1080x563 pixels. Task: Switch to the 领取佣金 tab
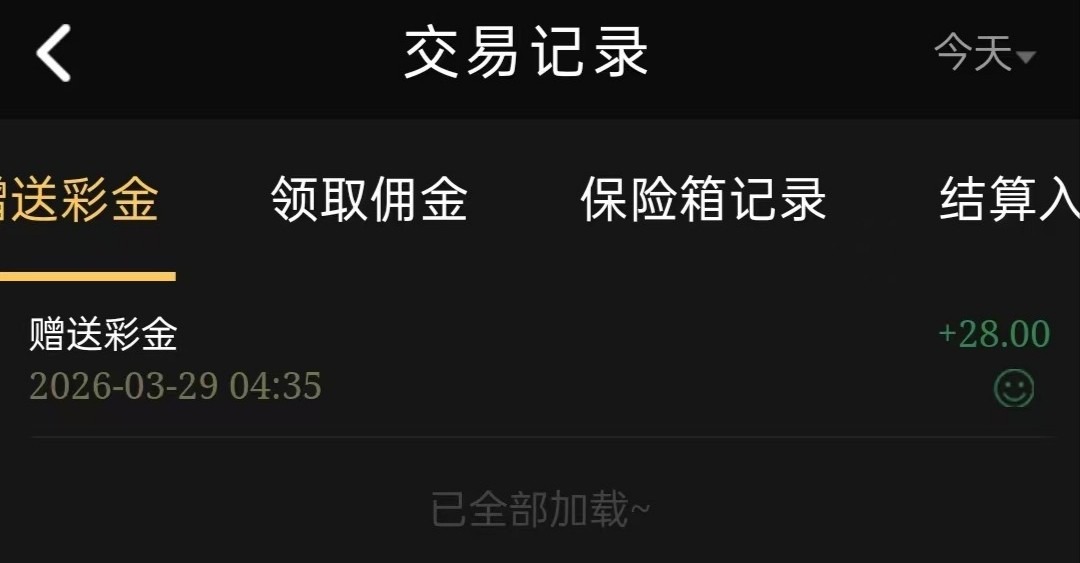(369, 200)
